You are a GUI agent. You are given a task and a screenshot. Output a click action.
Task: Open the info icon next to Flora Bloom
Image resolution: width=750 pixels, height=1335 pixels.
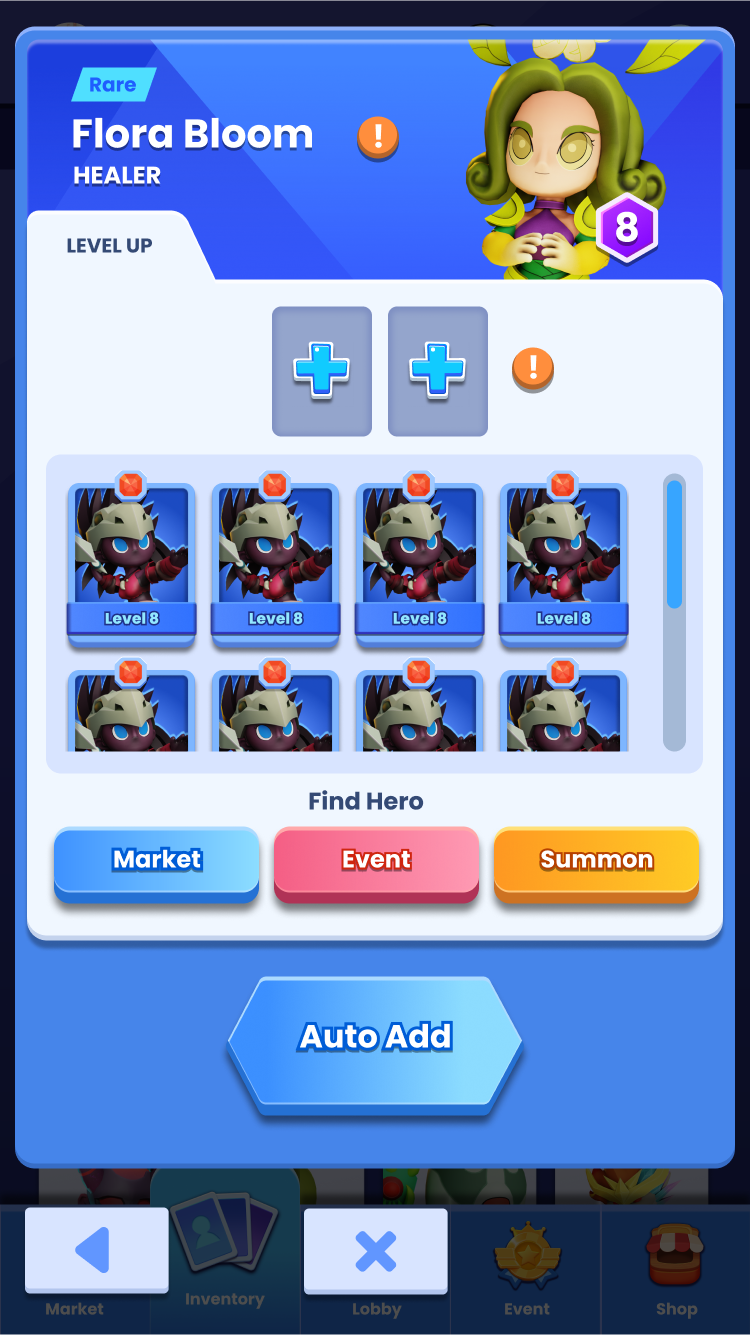(x=378, y=137)
